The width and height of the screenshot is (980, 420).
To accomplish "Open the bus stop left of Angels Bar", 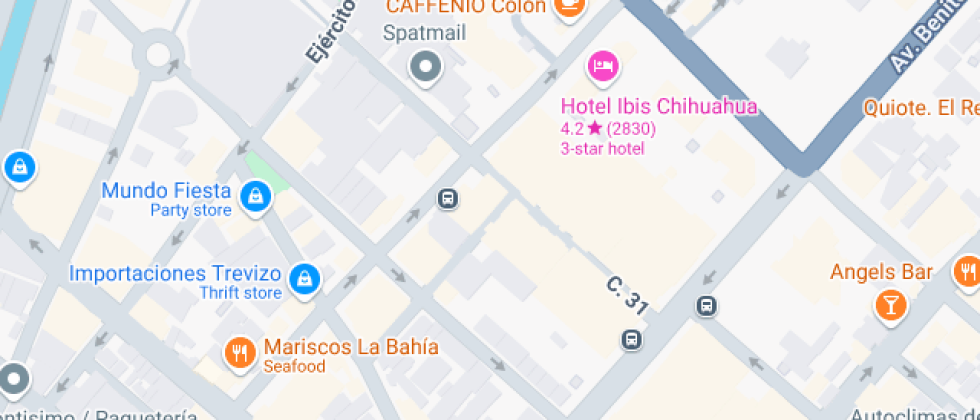I will coord(707,306).
